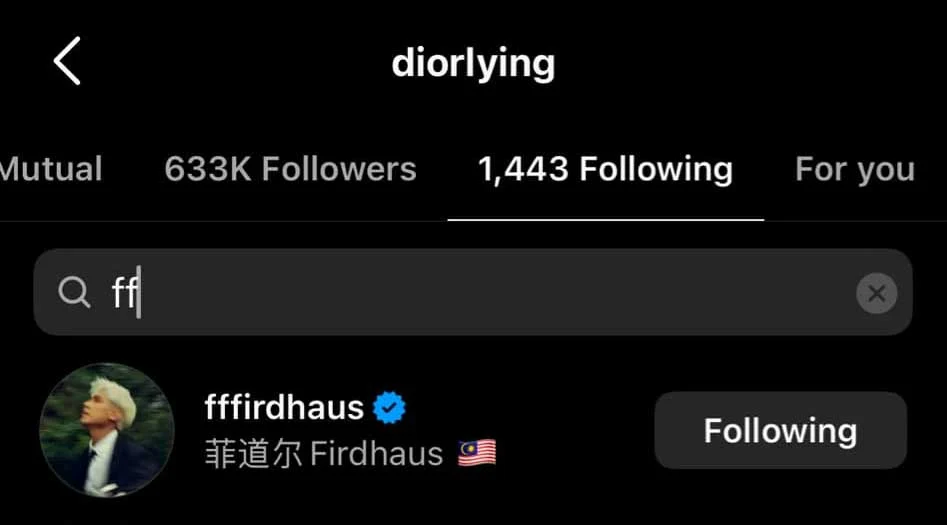Switch to the 633K Followers tab
This screenshot has width=947, height=525.
290,169
